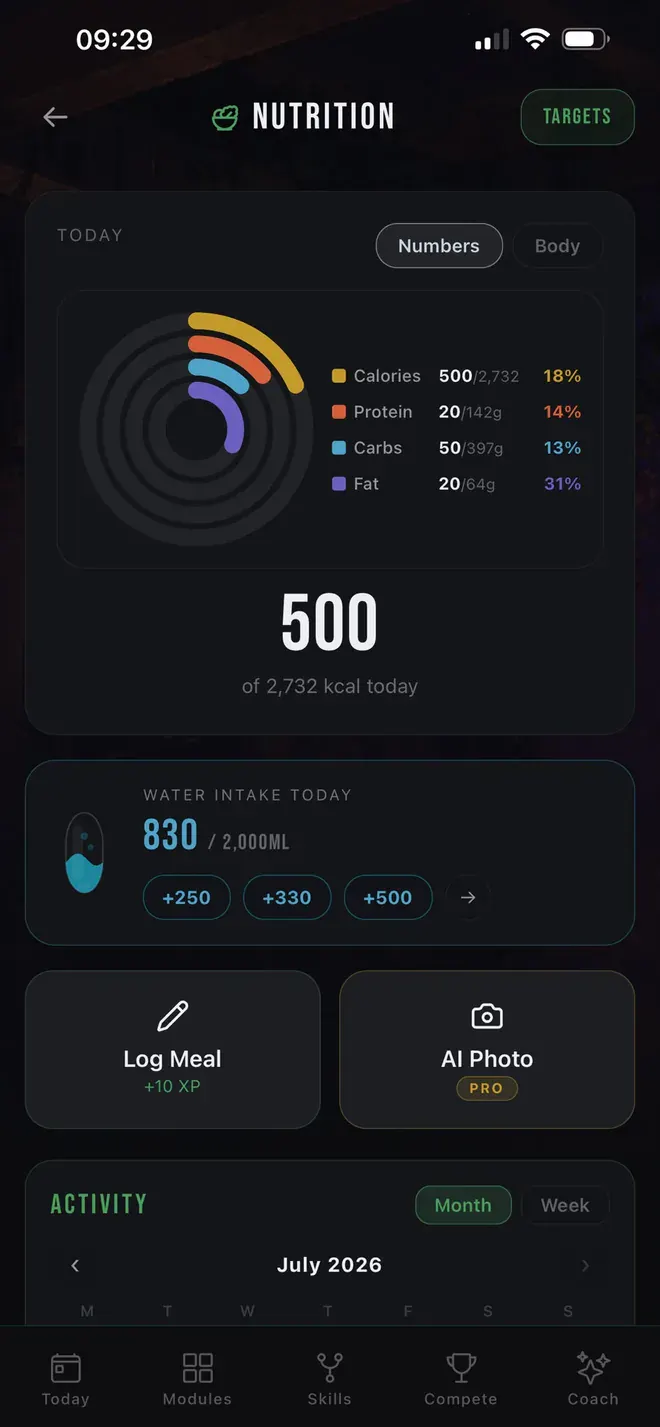Image resolution: width=660 pixels, height=1427 pixels.
Task: Open the Today tab
Action: pos(66,1378)
